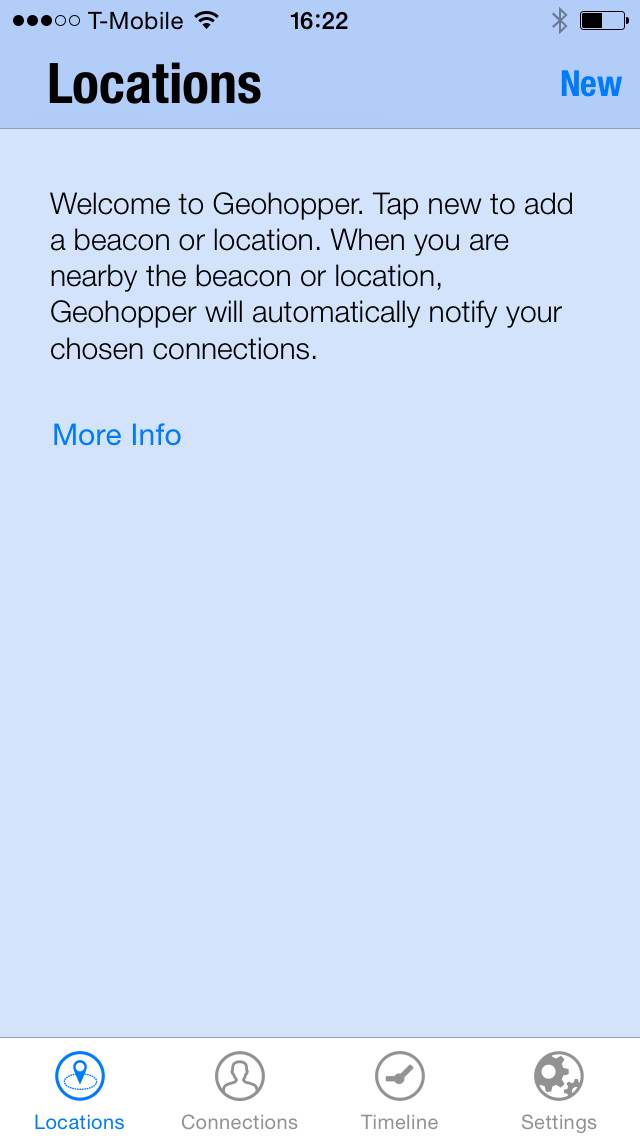Open the More Info link
The height and width of the screenshot is (1136, 640).
pyautogui.click(x=117, y=435)
